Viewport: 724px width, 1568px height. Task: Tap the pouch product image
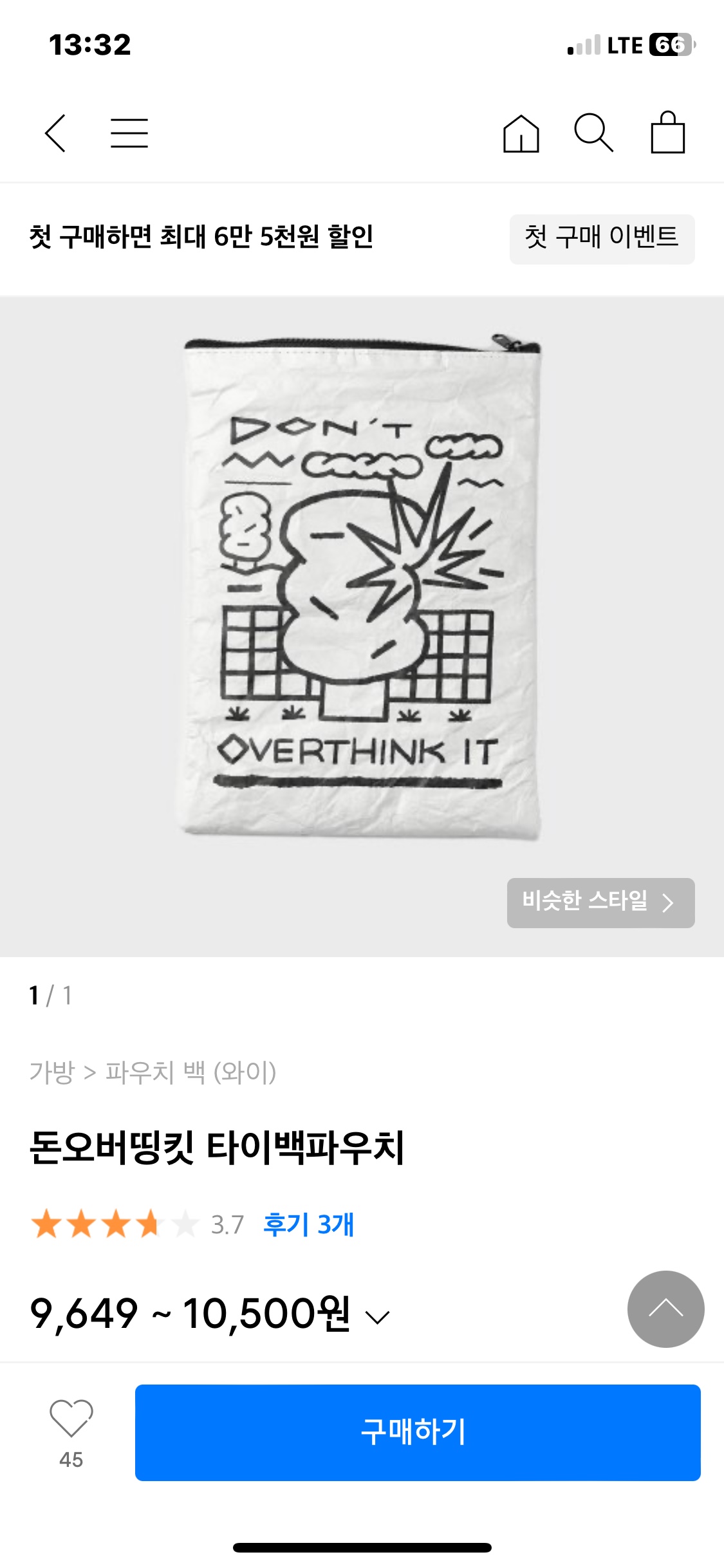(x=360, y=586)
